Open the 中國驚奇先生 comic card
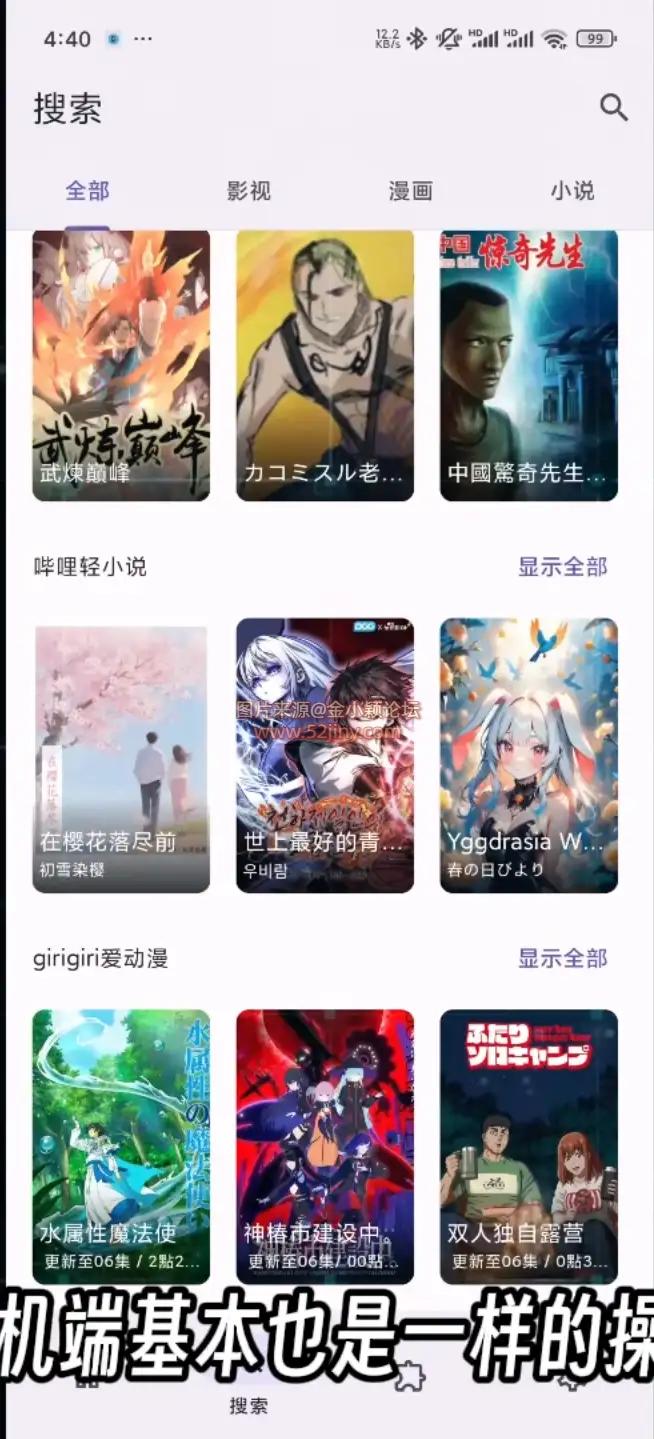654x1439 pixels. 529,365
